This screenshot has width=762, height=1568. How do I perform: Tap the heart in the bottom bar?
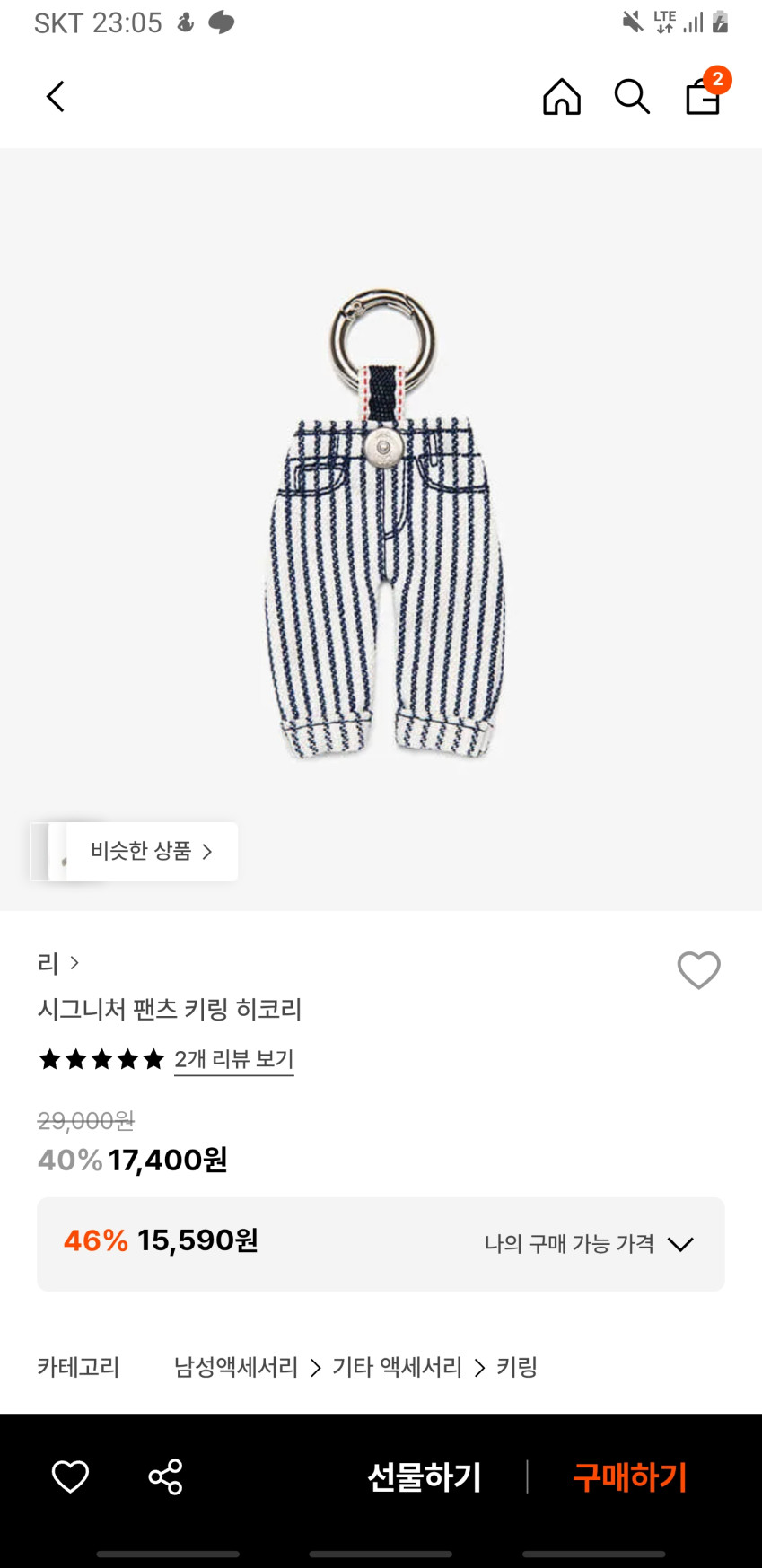(70, 1476)
